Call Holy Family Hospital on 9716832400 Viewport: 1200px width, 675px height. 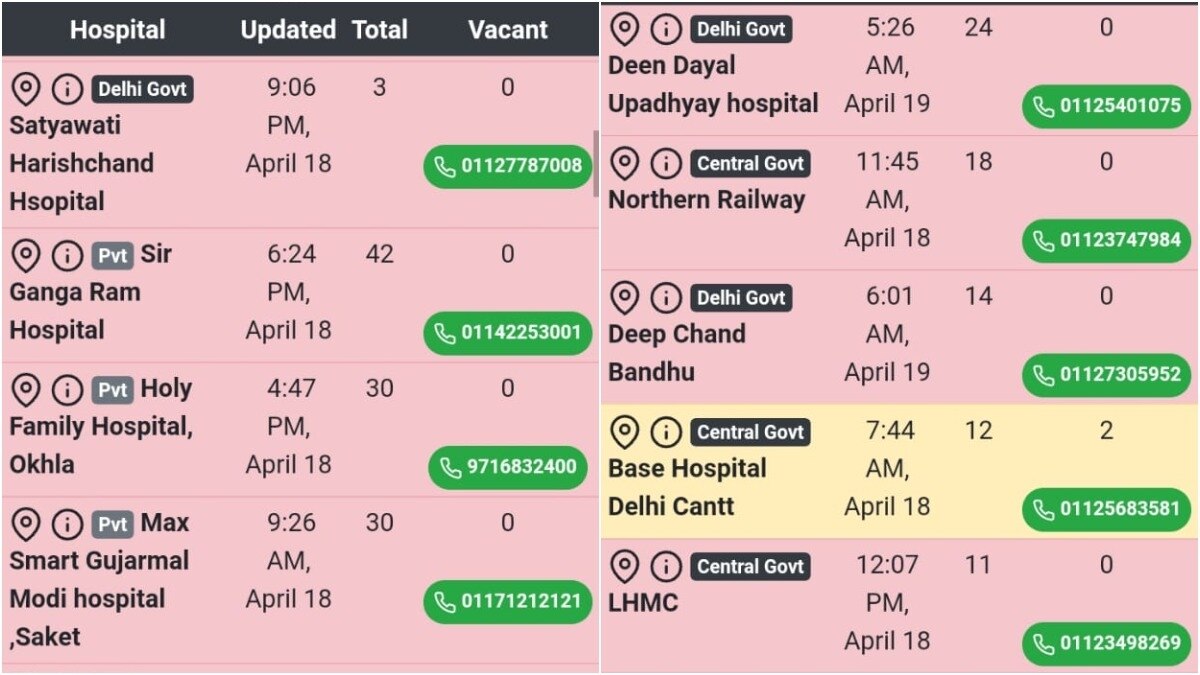[x=508, y=467]
